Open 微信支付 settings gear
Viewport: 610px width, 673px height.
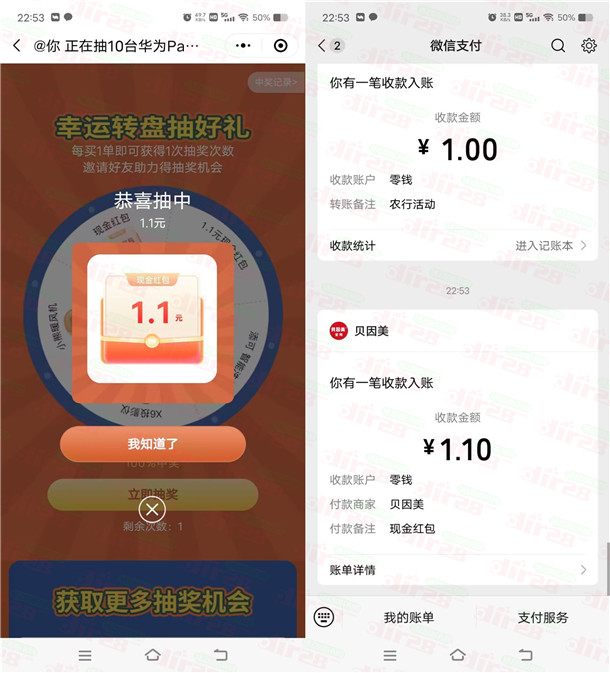589,46
